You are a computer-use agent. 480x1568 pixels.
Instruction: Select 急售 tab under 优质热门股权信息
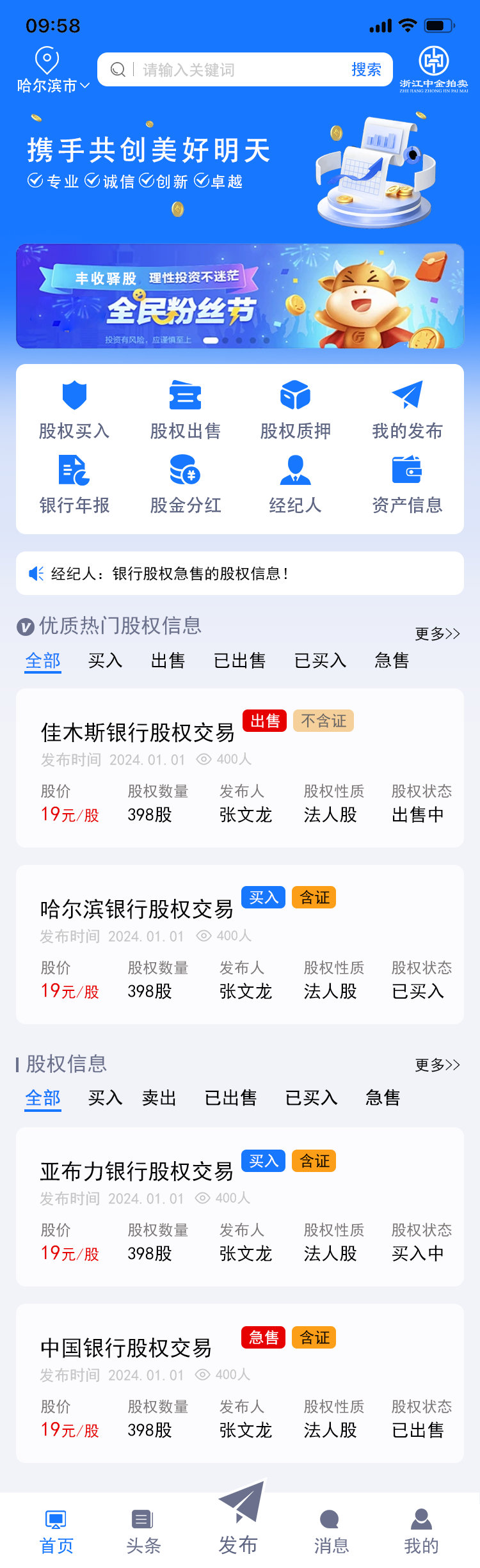(x=391, y=661)
